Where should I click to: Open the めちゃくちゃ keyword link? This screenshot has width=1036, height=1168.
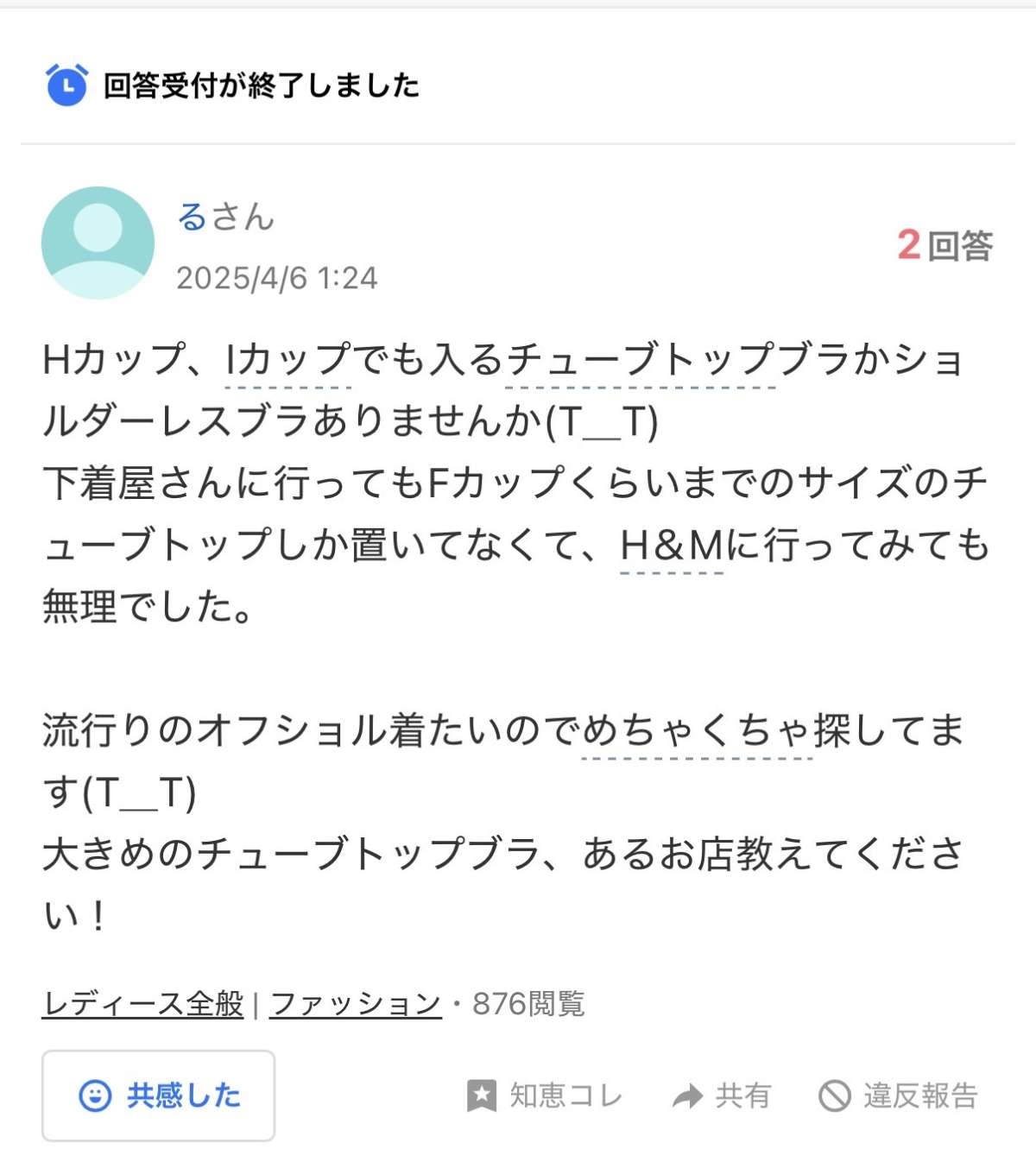697,730
